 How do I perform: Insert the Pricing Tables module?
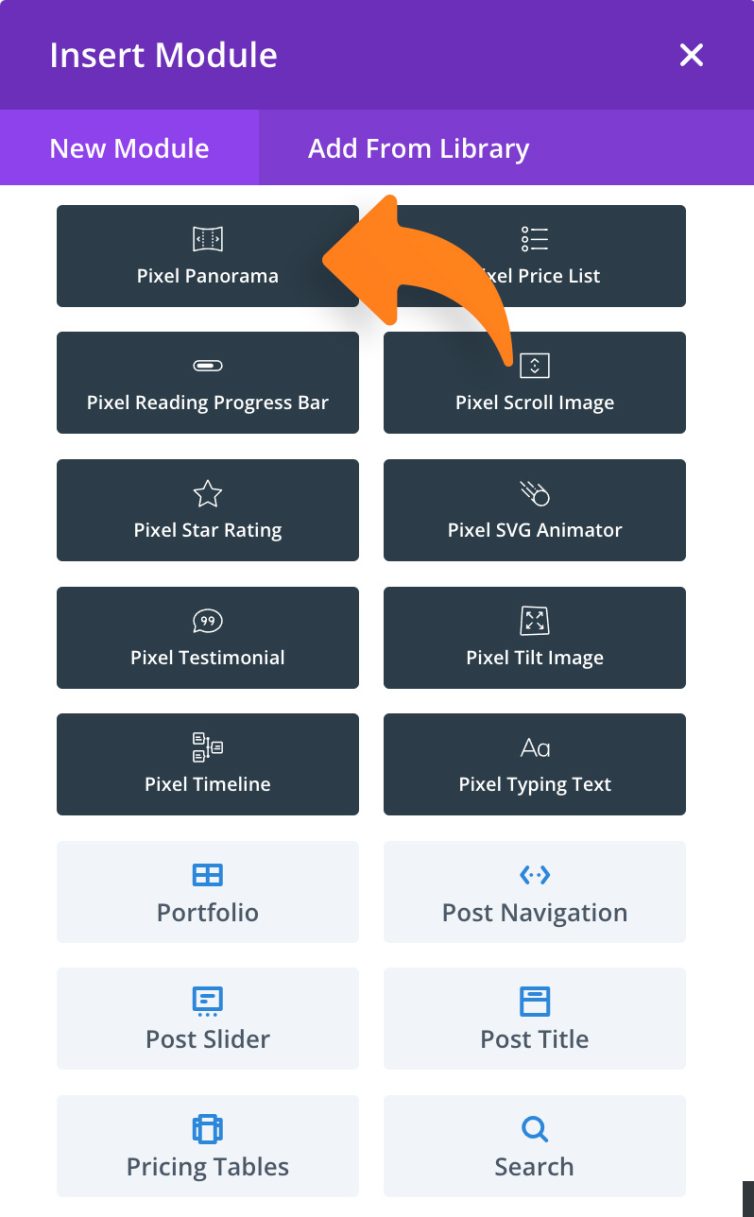tap(207, 1145)
